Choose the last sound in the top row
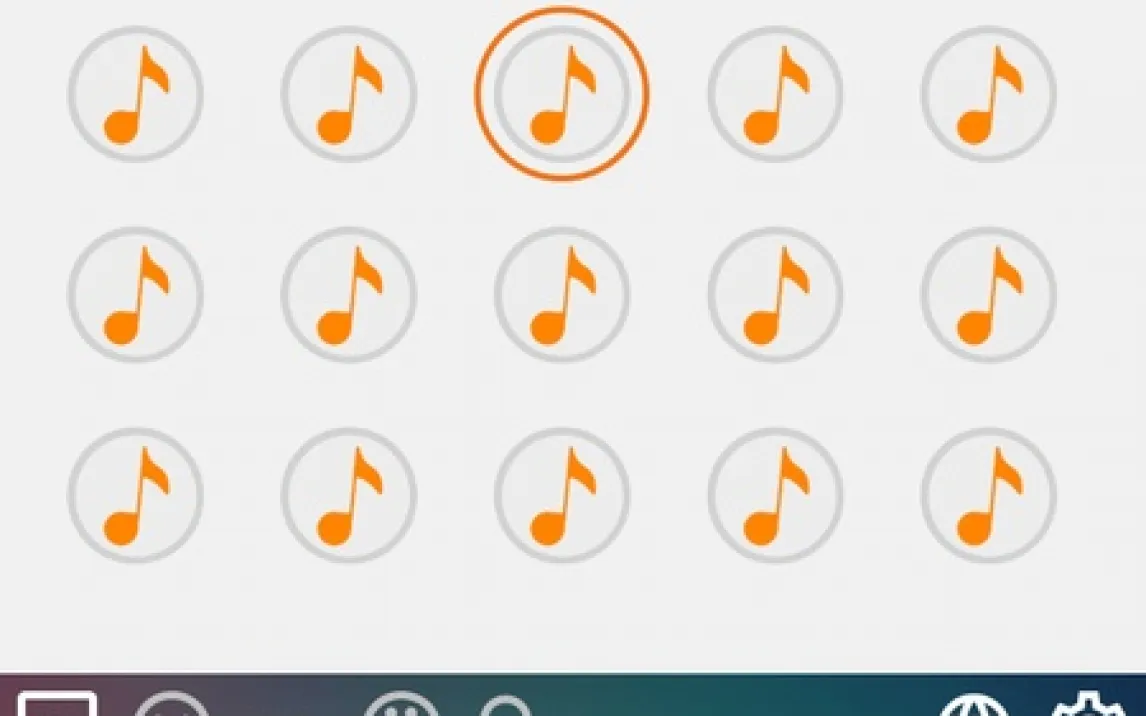Image resolution: width=1146 pixels, height=716 pixels. pos(988,94)
